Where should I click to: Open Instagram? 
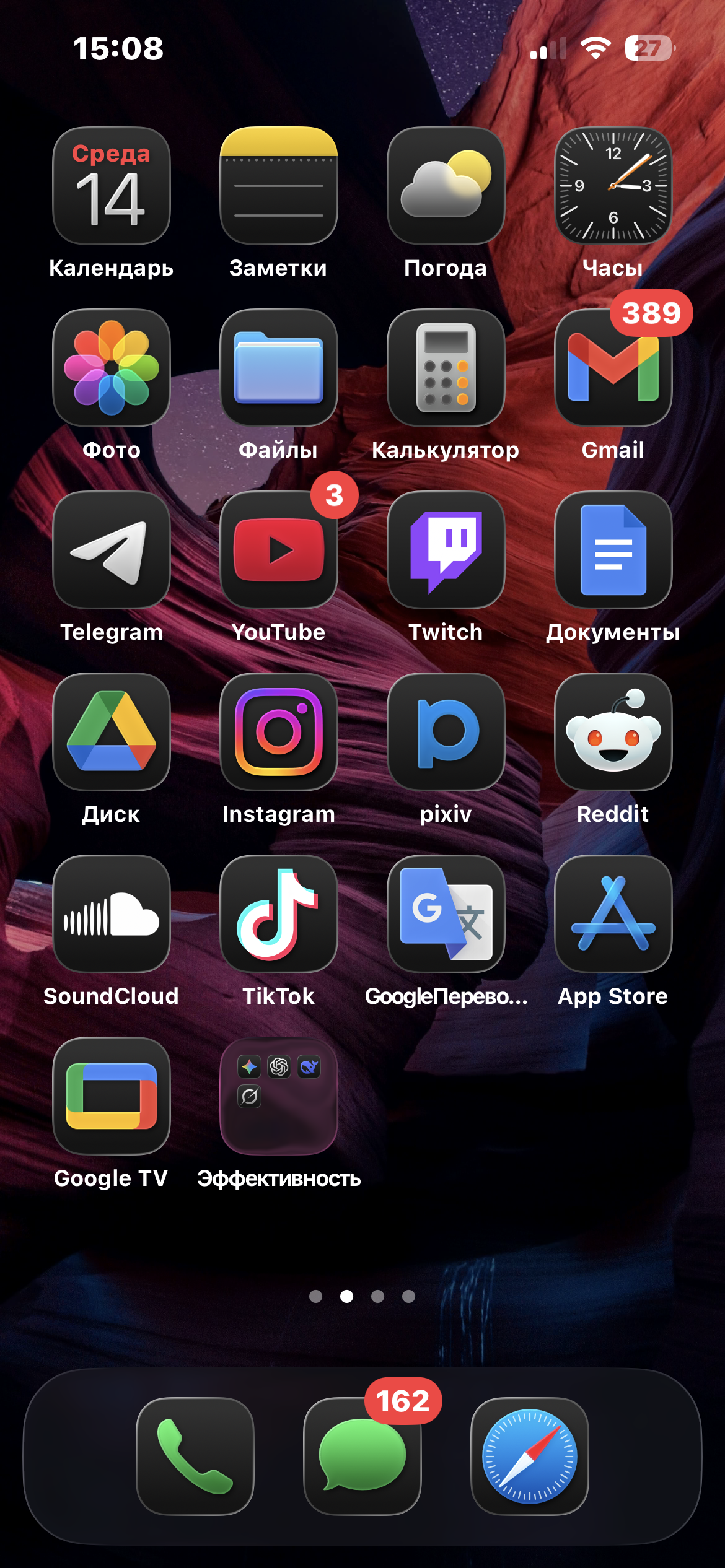click(279, 732)
